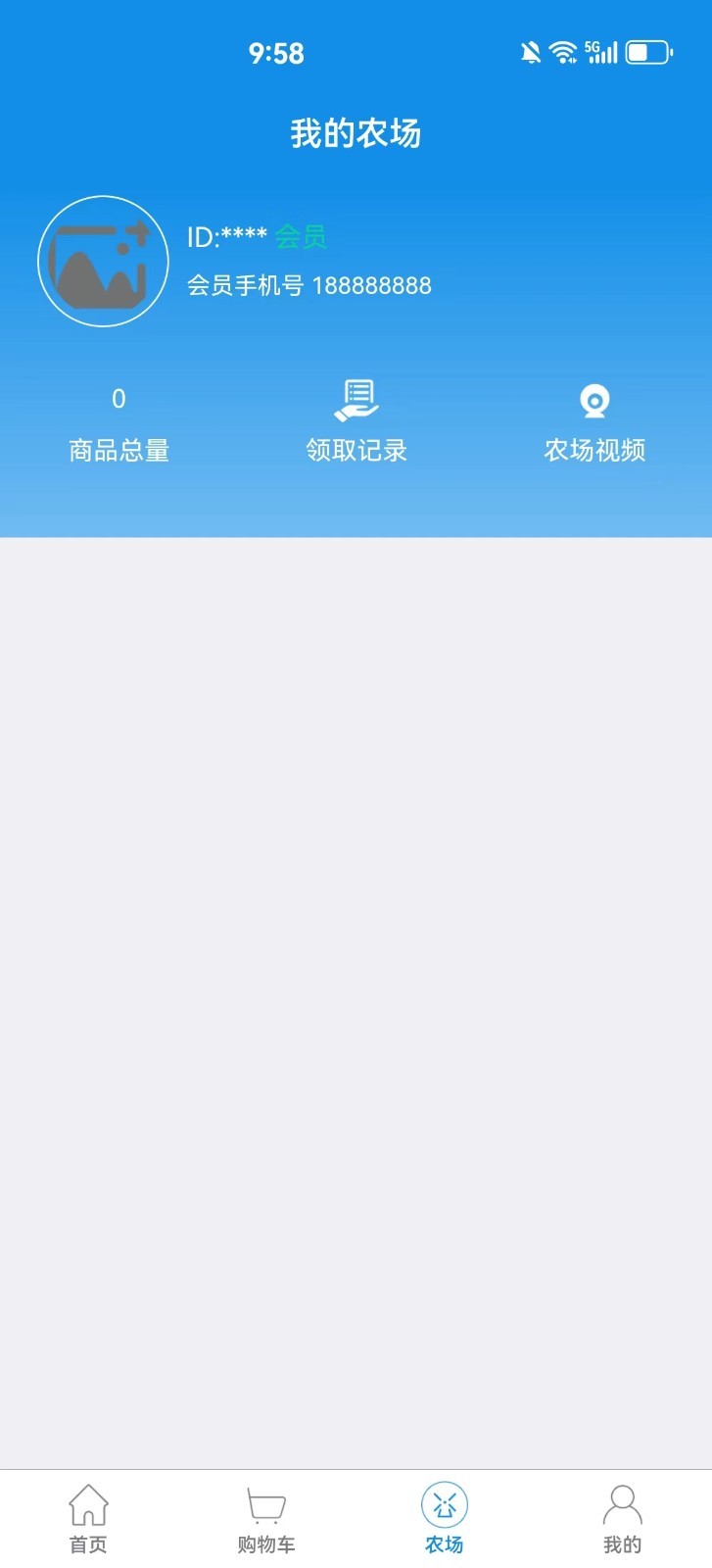View 商品总量 total product count
This screenshot has height=1568, width=712.
click(119, 423)
